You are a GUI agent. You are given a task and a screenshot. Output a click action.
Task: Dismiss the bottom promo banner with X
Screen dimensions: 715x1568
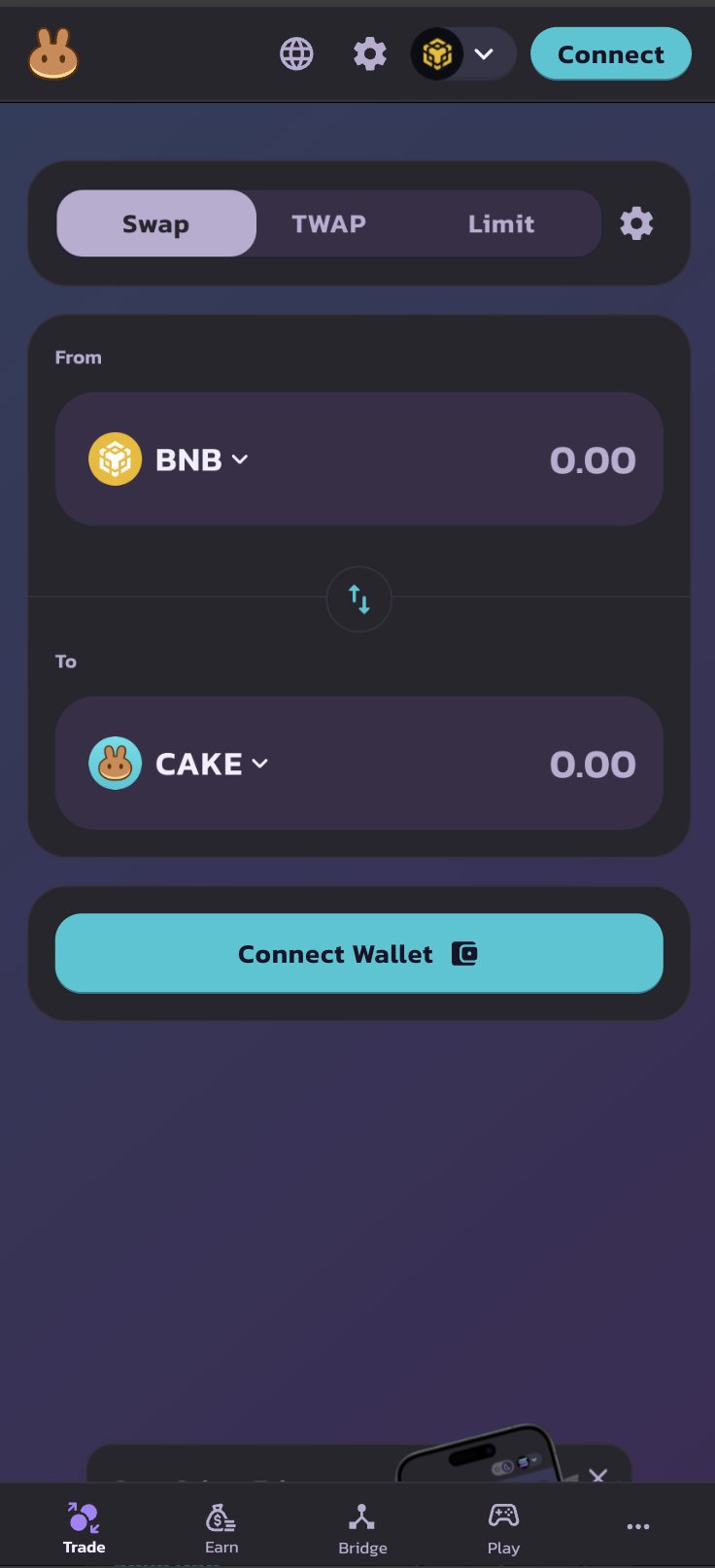pos(598,1477)
